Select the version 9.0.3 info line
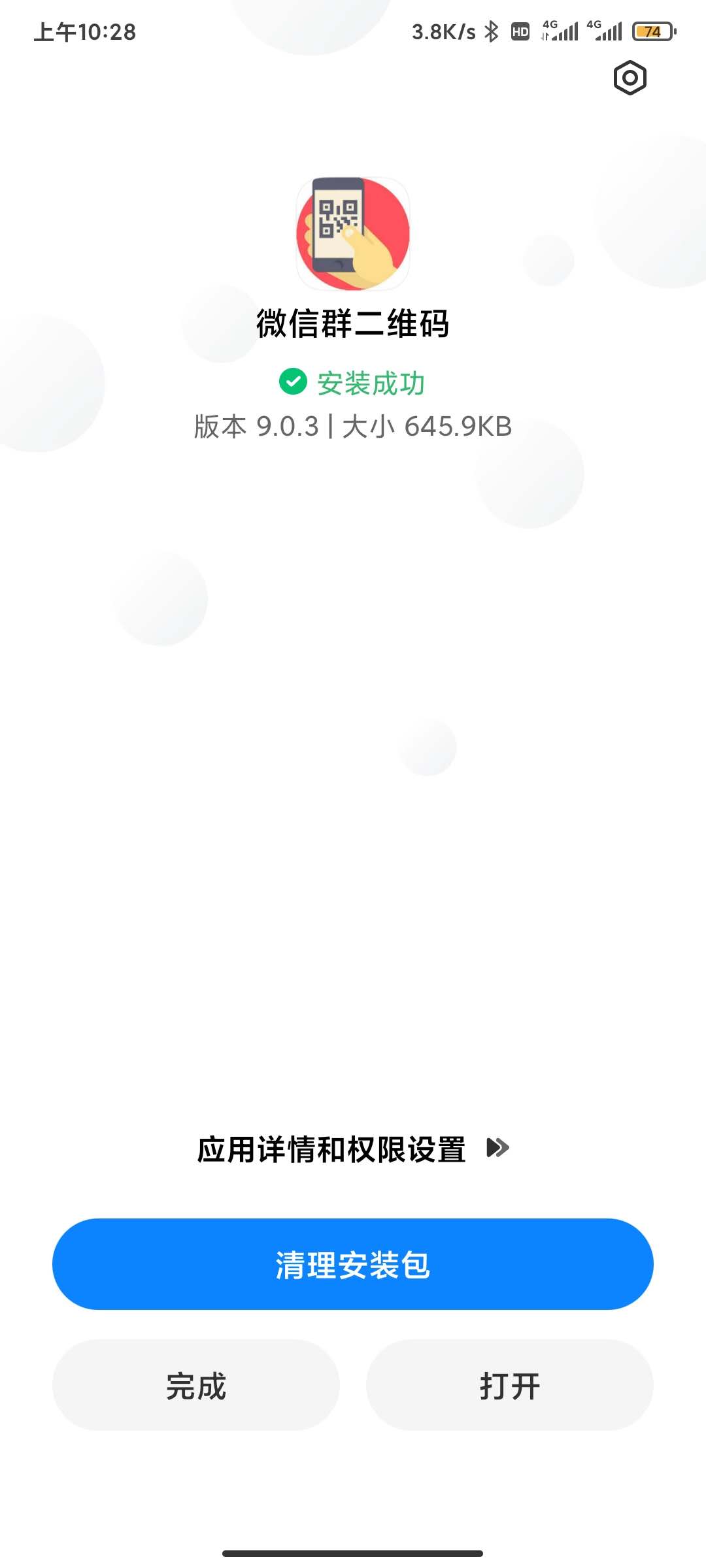 coord(353,427)
